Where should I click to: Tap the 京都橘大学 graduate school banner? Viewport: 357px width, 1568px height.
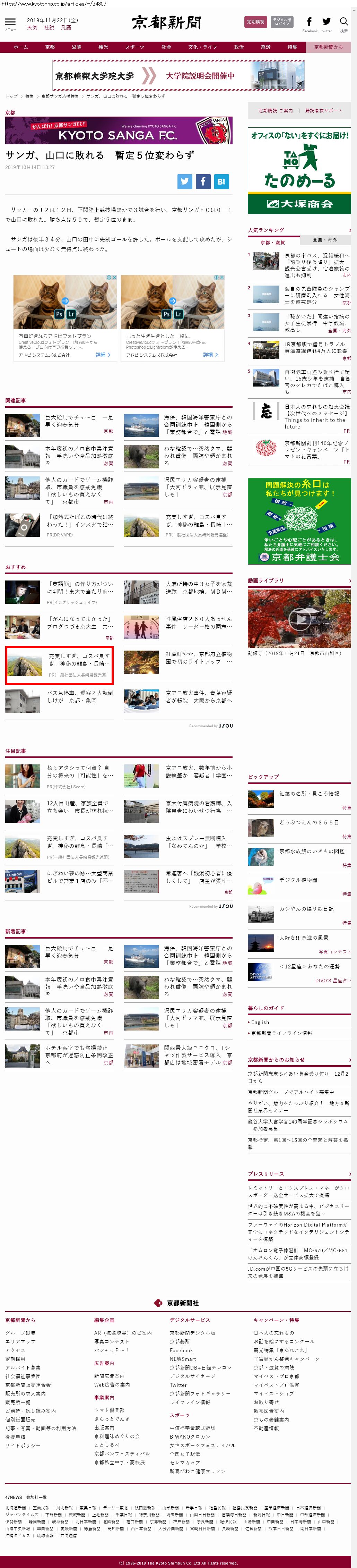178,76
